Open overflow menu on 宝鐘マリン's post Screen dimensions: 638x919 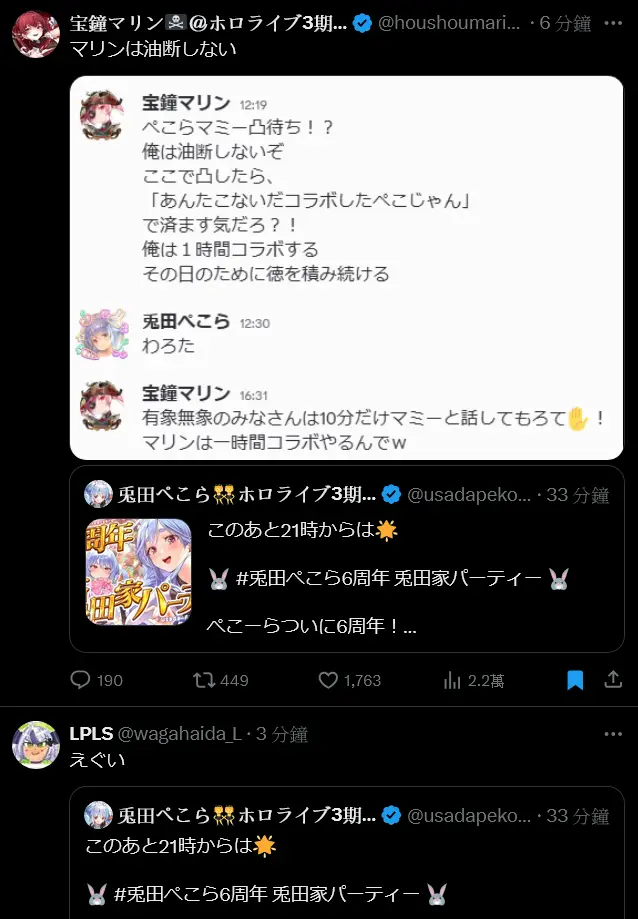[613, 24]
